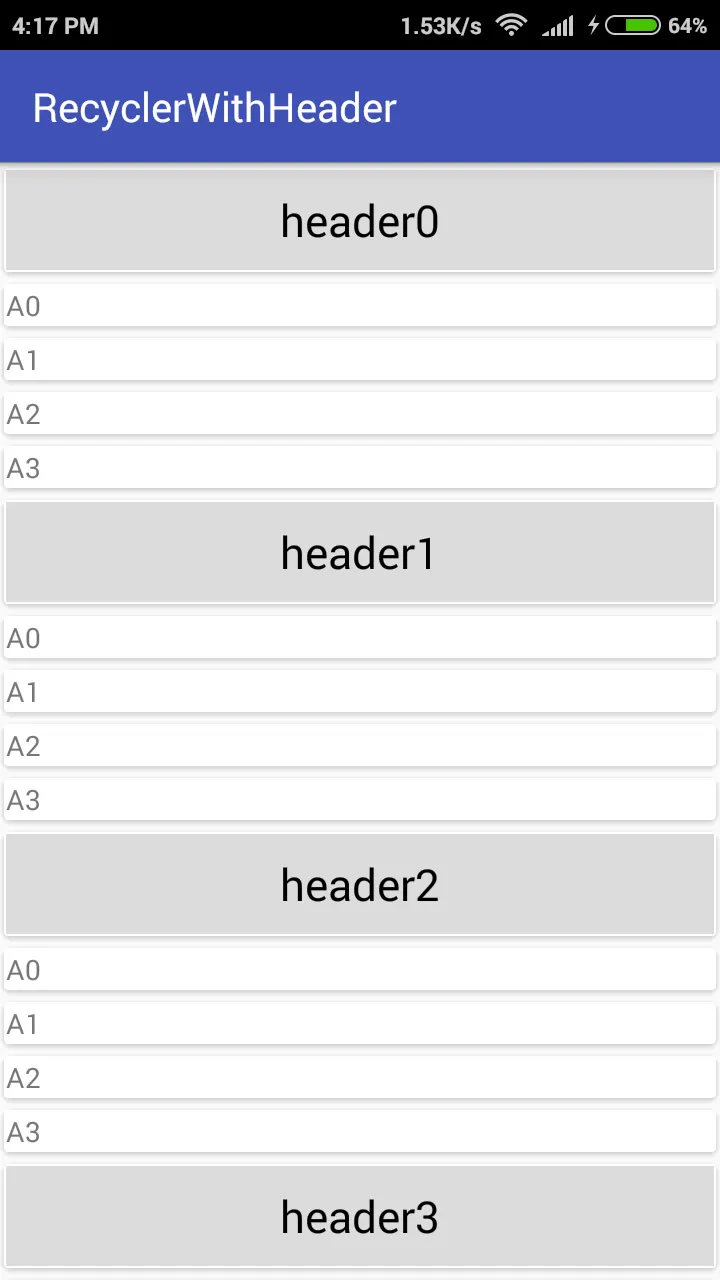This screenshot has height=1280, width=720.
Task: Open row A1 under header0
Action: pyautogui.click(x=360, y=360)
